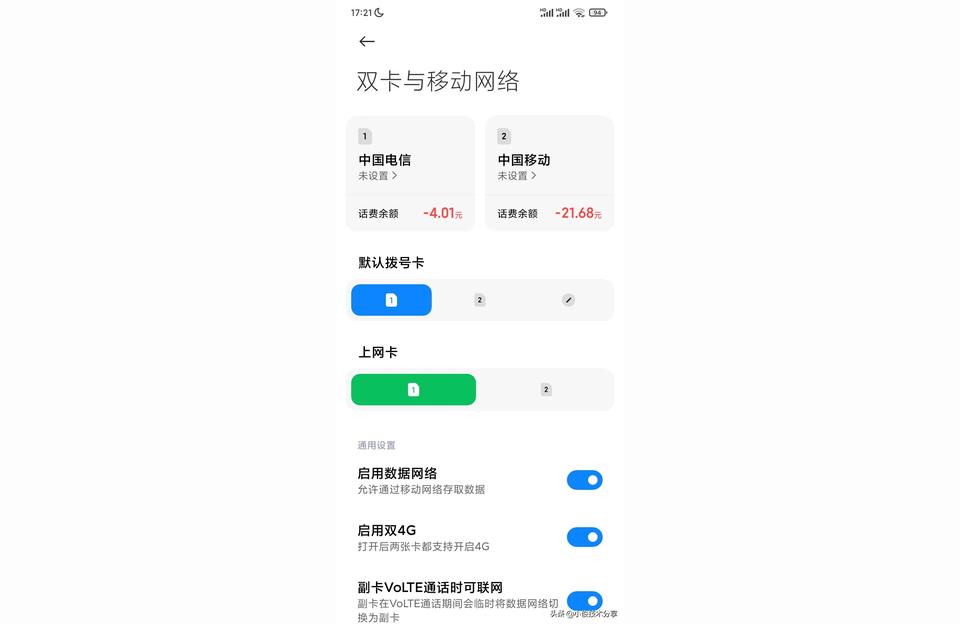Toggle 副卡VoLTE通话时可联网 off
960x624 pixels.
coord(584,600)
